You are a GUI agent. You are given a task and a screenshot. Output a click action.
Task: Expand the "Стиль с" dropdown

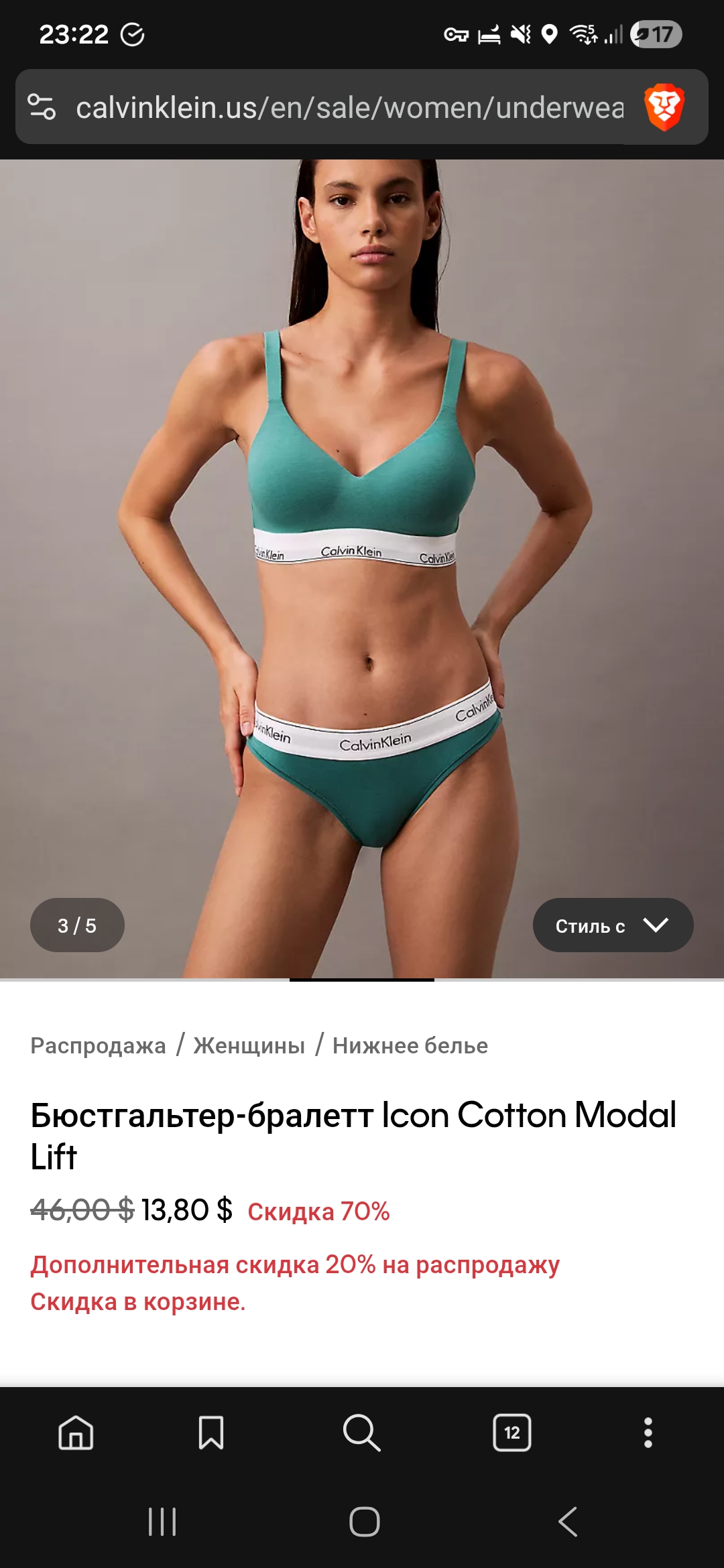tap(613, 925)
